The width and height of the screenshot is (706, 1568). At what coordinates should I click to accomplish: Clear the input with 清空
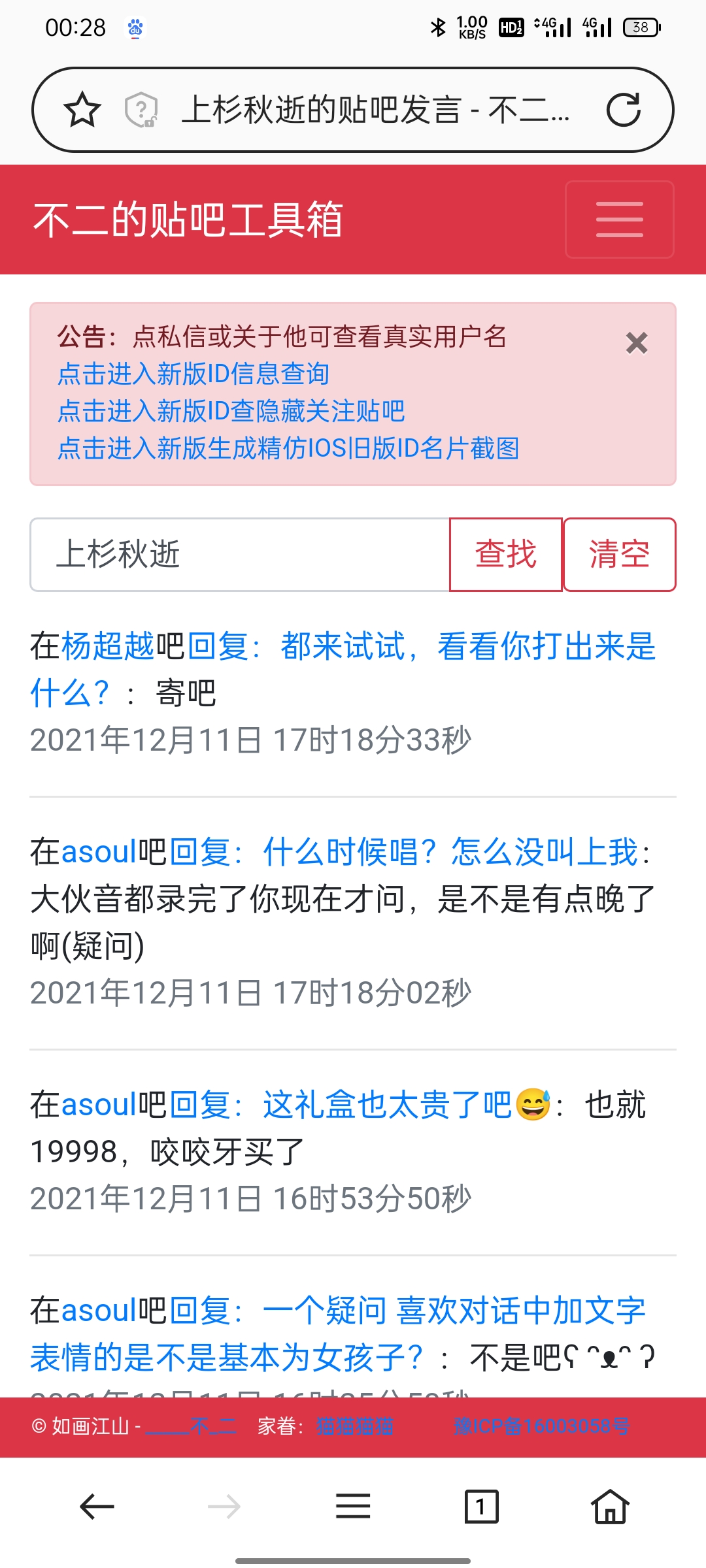point(619,555)
